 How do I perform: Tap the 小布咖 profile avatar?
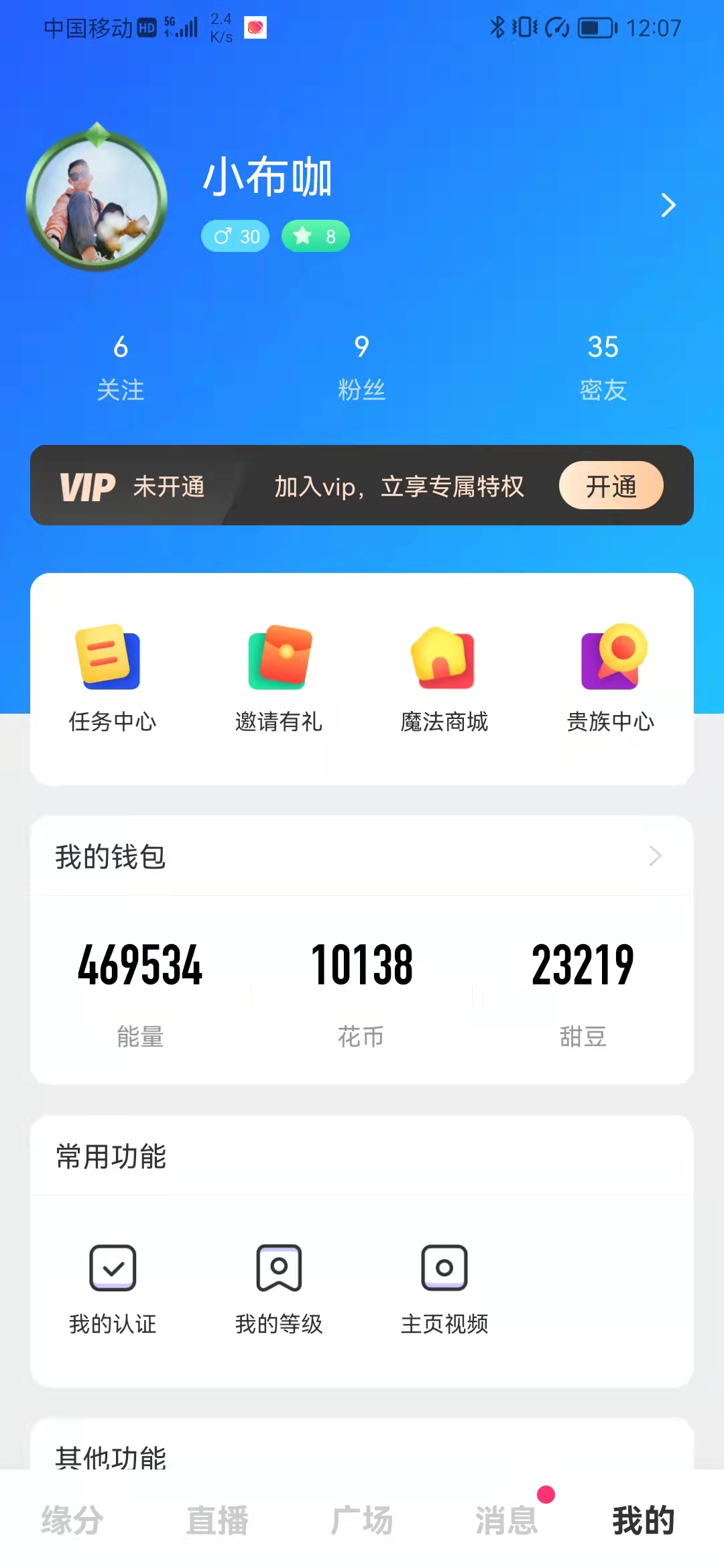pyautogui.click(x=97, y=199)
